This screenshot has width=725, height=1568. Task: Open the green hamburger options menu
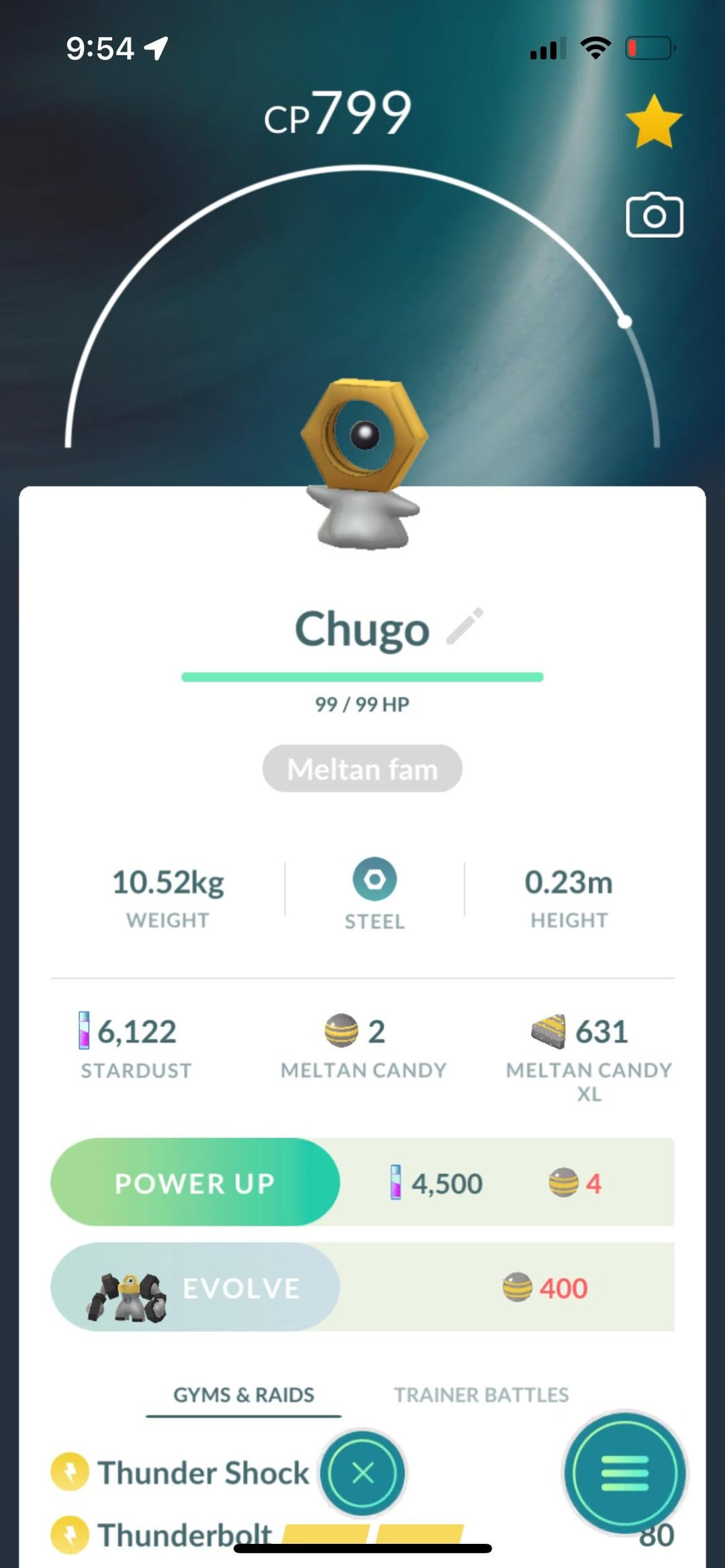pyautogui.click(x=624, y=1473)
